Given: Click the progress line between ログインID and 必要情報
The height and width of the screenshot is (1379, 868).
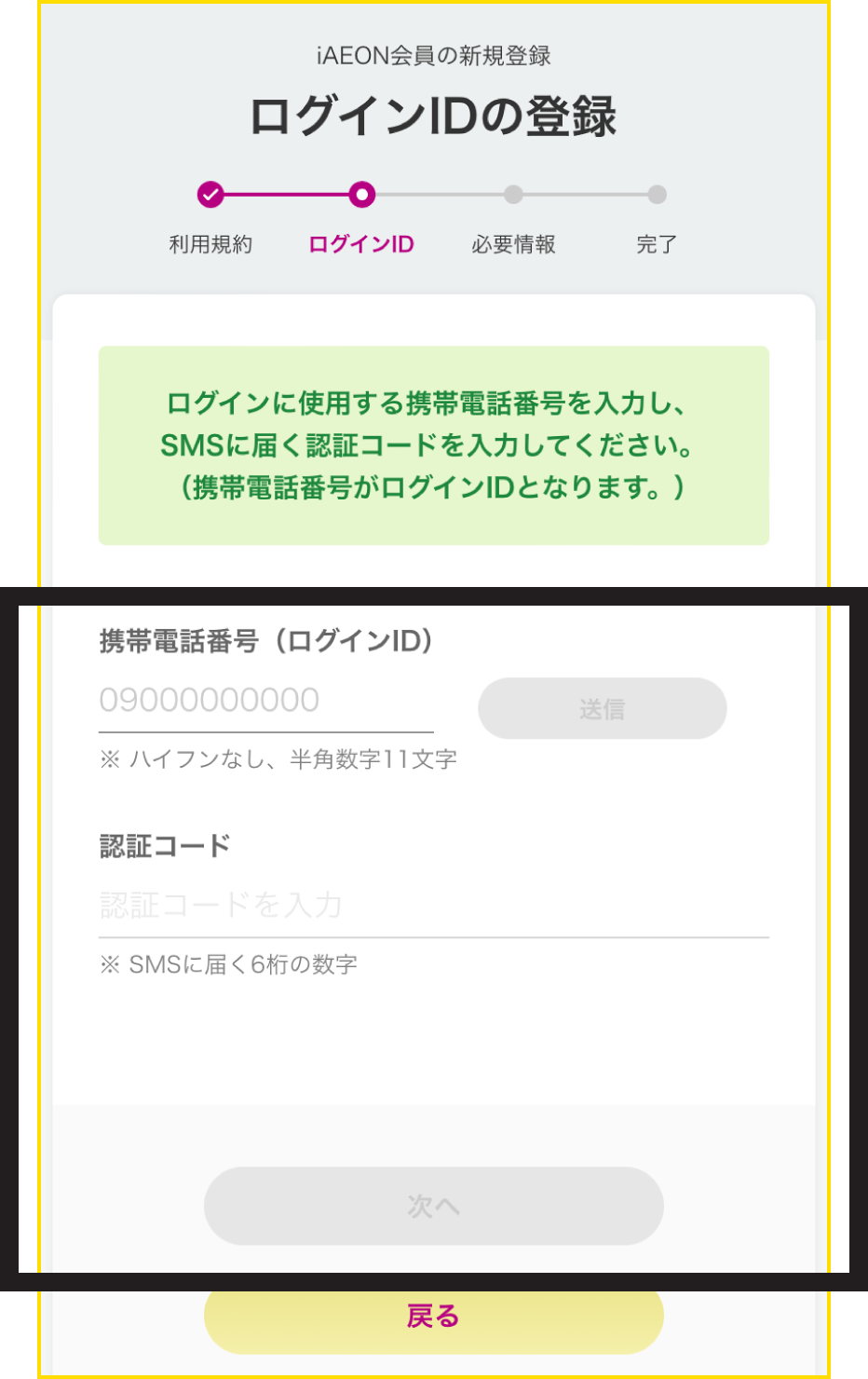Looking at the screenshot, I should 440,194.
